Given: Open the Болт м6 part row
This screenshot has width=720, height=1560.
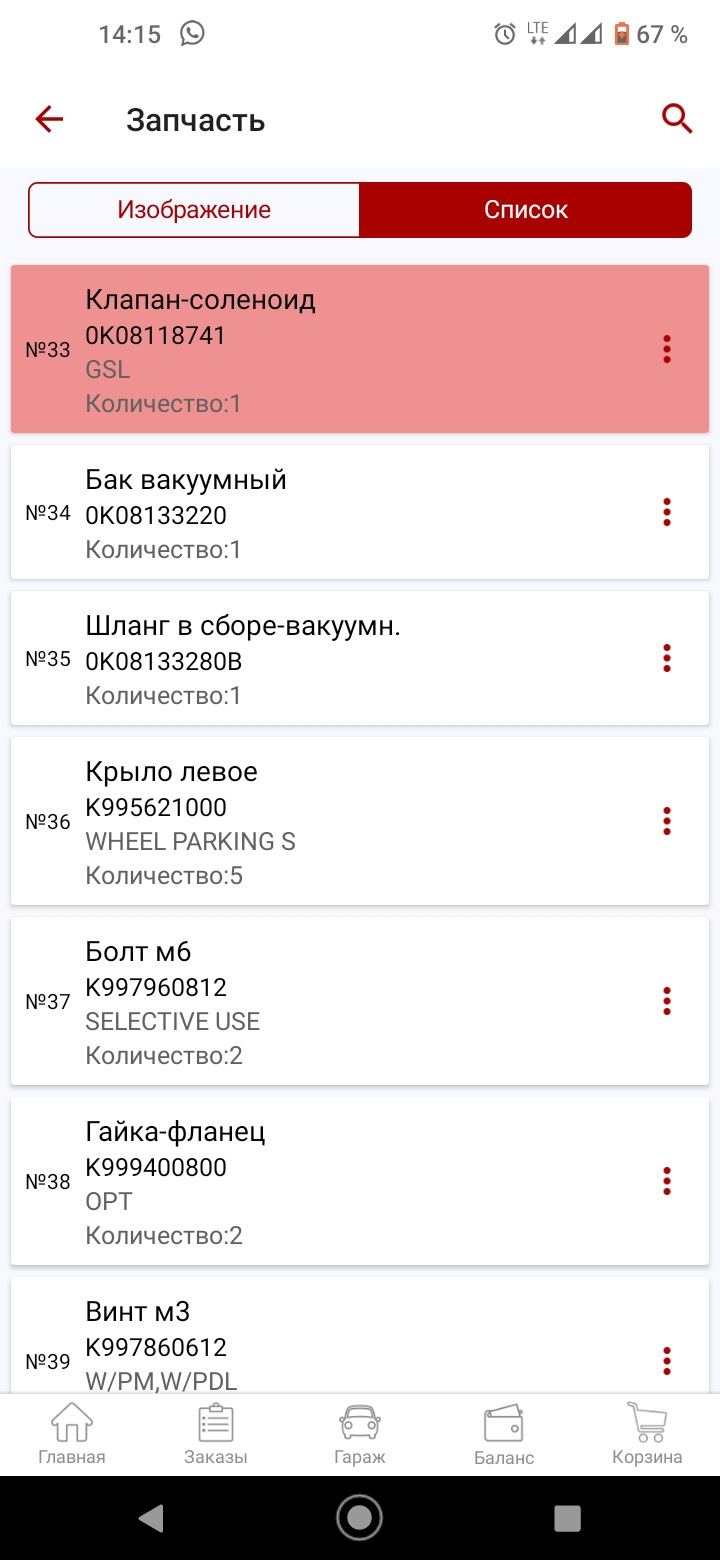Looking at the screenshot, I should coord(330,1001).
